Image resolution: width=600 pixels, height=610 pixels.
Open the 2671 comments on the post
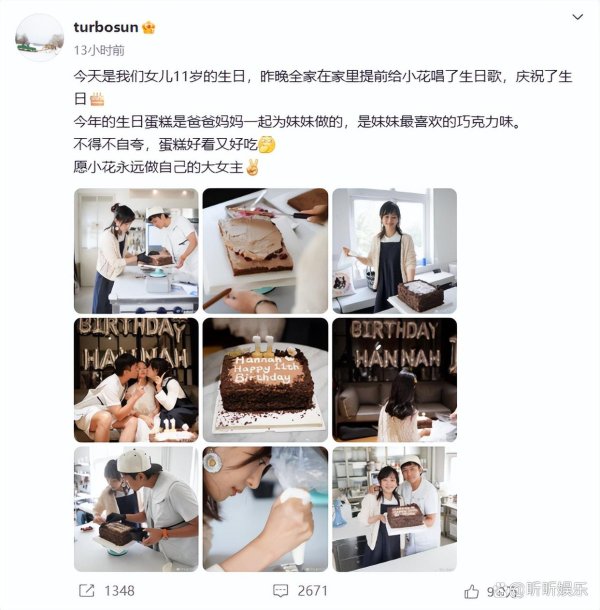click(x=300, y=591)
